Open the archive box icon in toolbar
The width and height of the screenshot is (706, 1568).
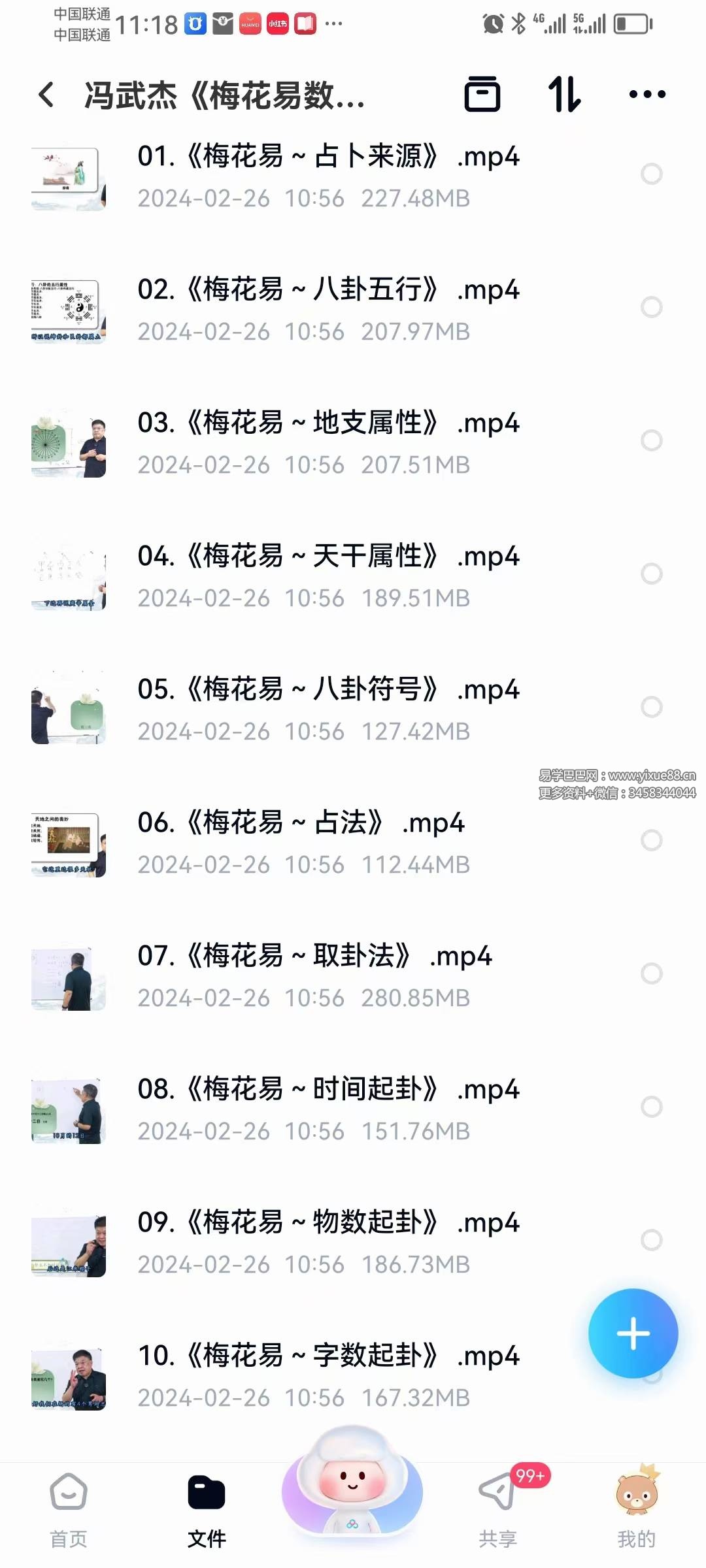[482, 94]
